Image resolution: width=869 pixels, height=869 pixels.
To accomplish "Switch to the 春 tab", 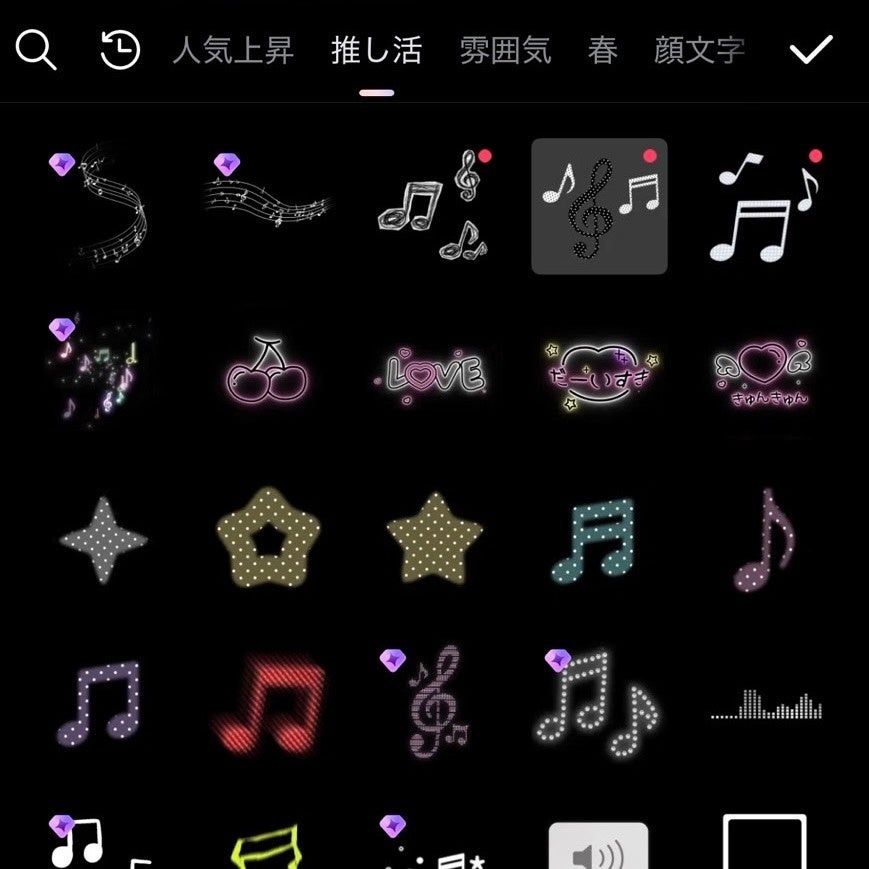I will [602, 51].
